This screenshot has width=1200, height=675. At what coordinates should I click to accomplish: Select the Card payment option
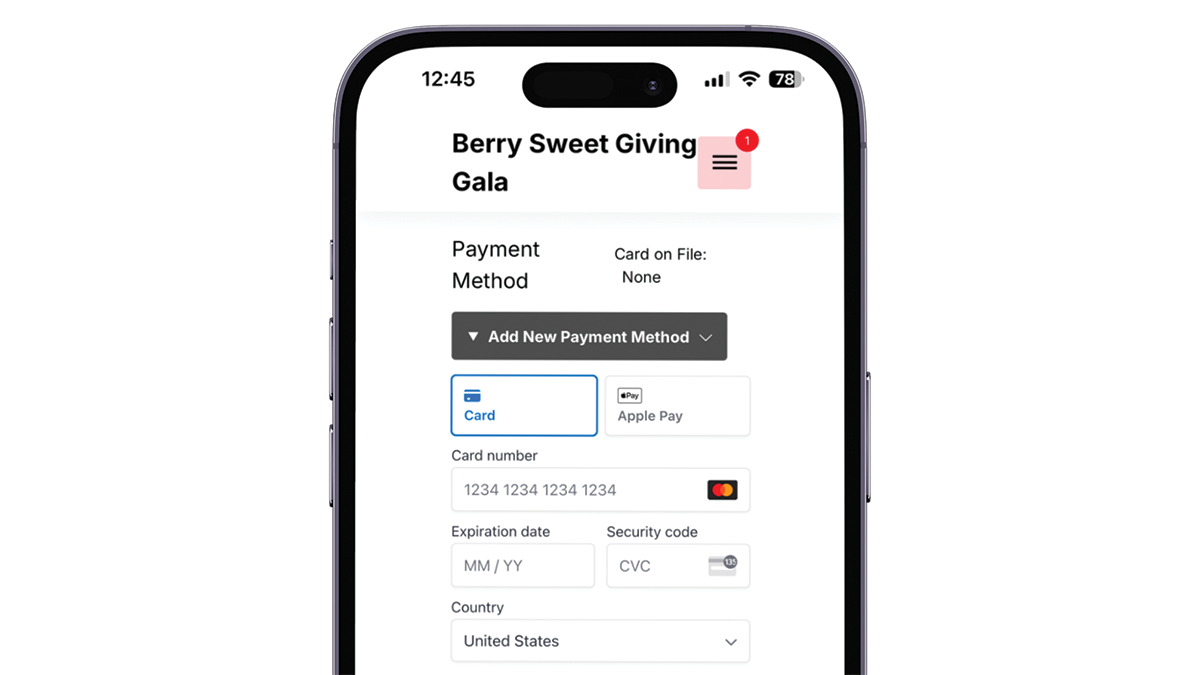coord(524,406)
